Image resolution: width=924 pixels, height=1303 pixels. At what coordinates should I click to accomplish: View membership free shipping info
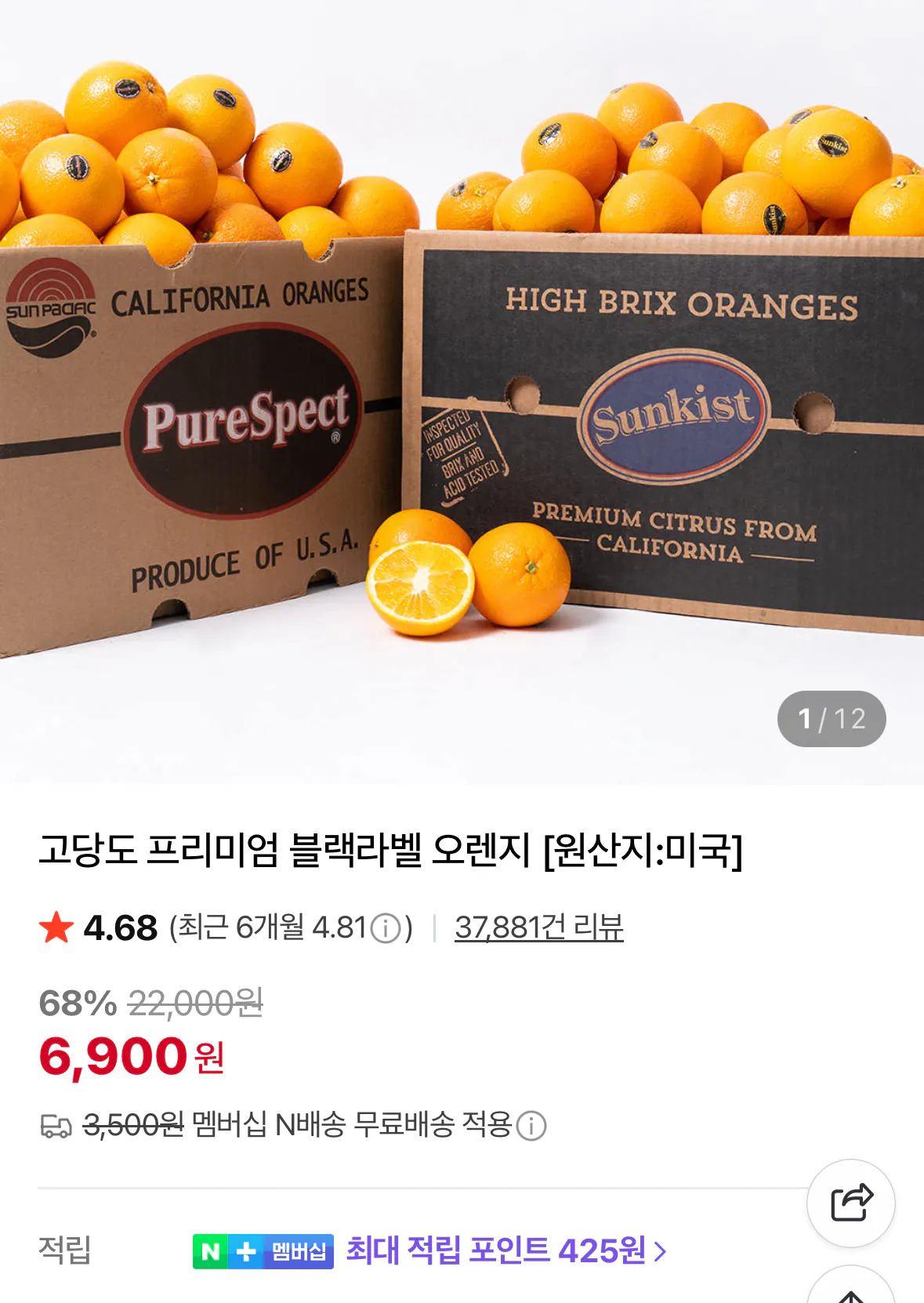click(531, 1126)
